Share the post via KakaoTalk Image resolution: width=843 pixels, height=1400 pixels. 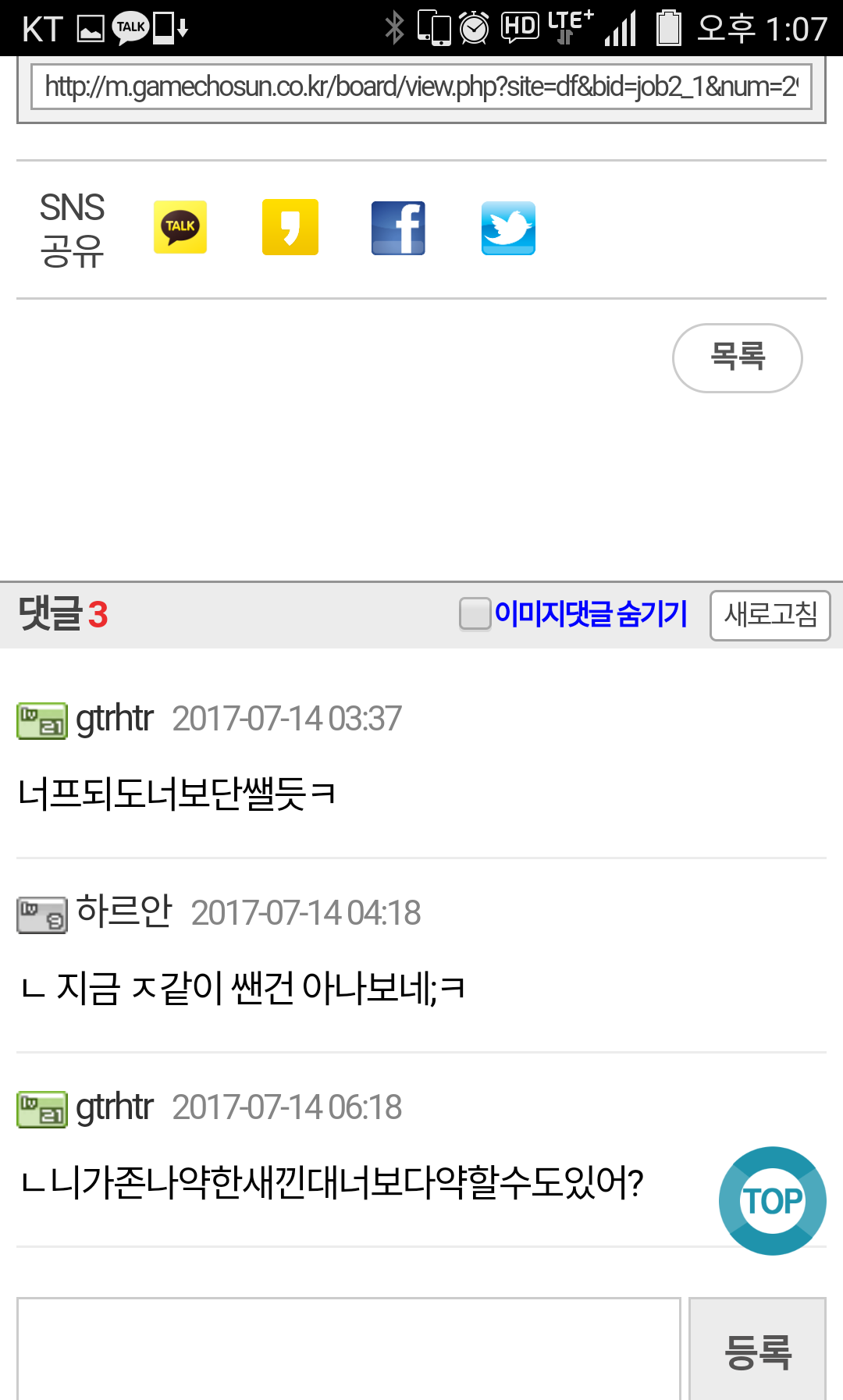tap(180, 227)
